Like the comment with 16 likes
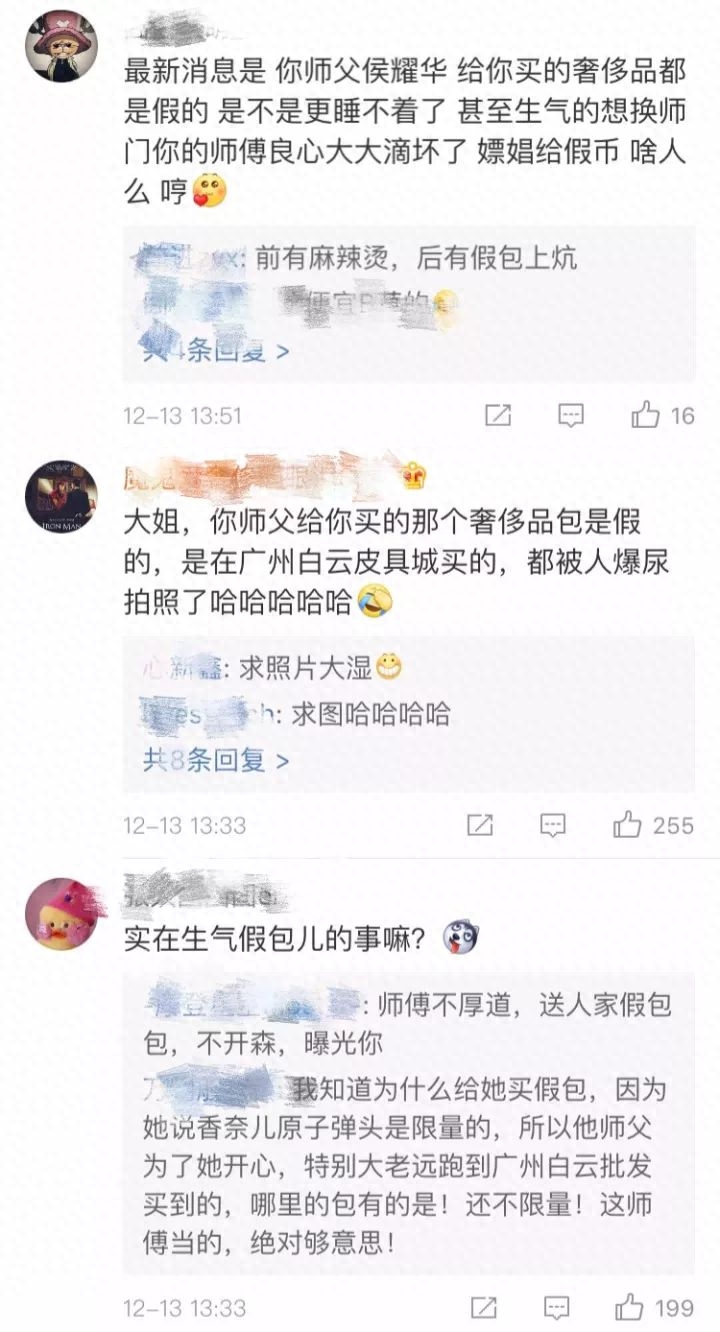Screen dimensions: 720x1332 coord(646,415)
